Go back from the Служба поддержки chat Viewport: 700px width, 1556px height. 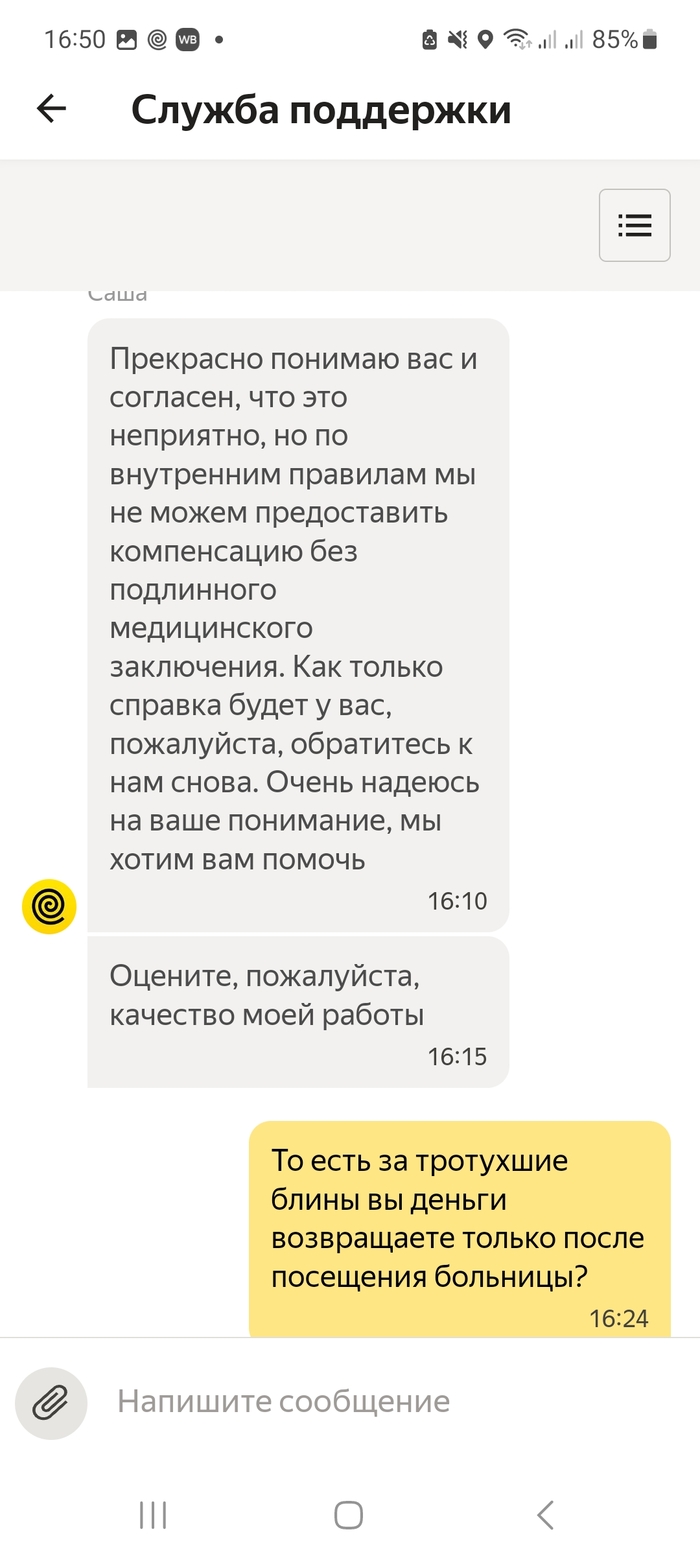click(51, 109)
